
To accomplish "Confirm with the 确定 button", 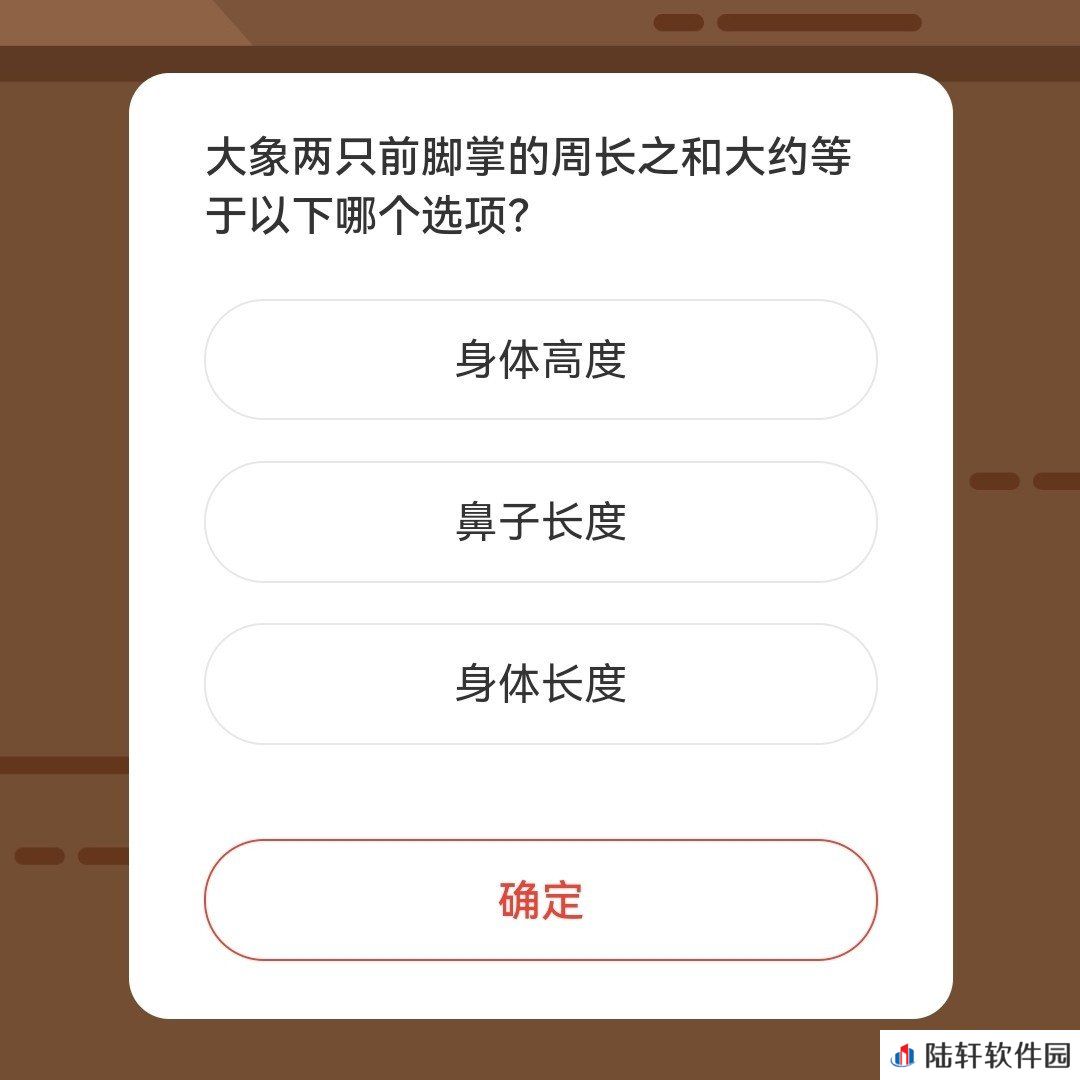I will tap(540, 900).
